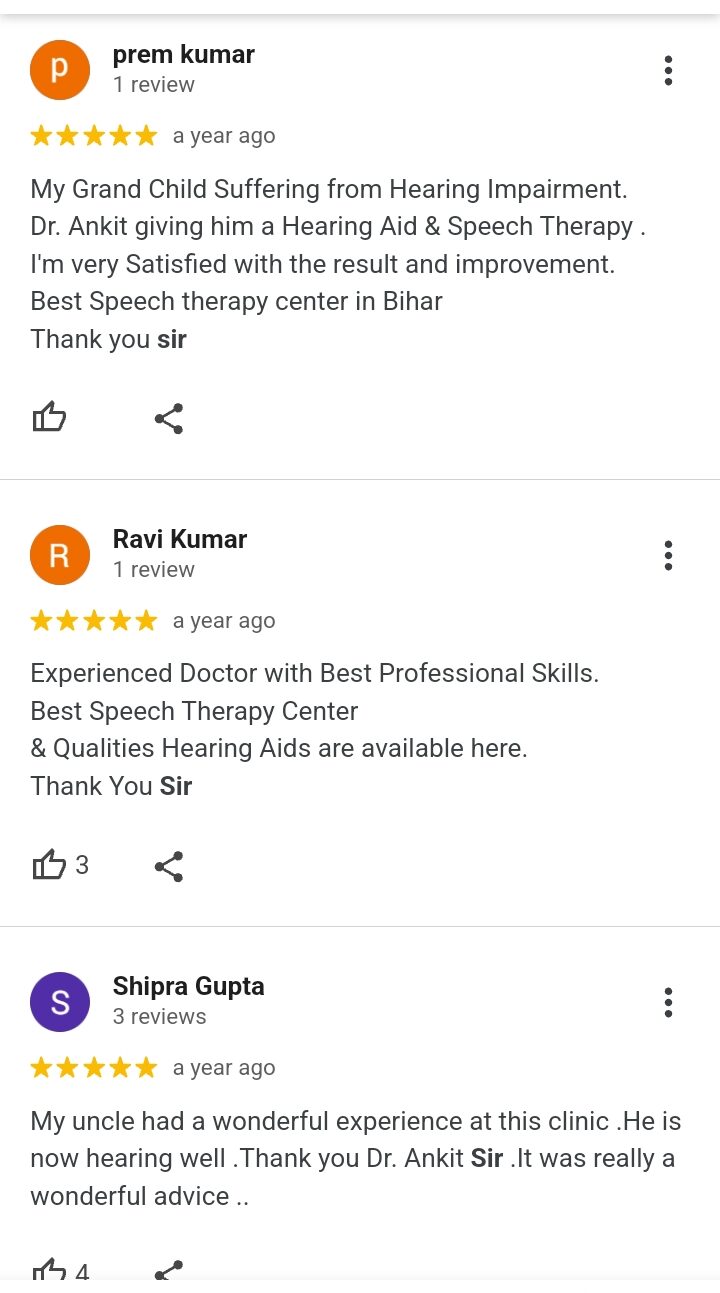Open prem kumar's reviewer profile

pyautogui.click(x=183, y=55)
